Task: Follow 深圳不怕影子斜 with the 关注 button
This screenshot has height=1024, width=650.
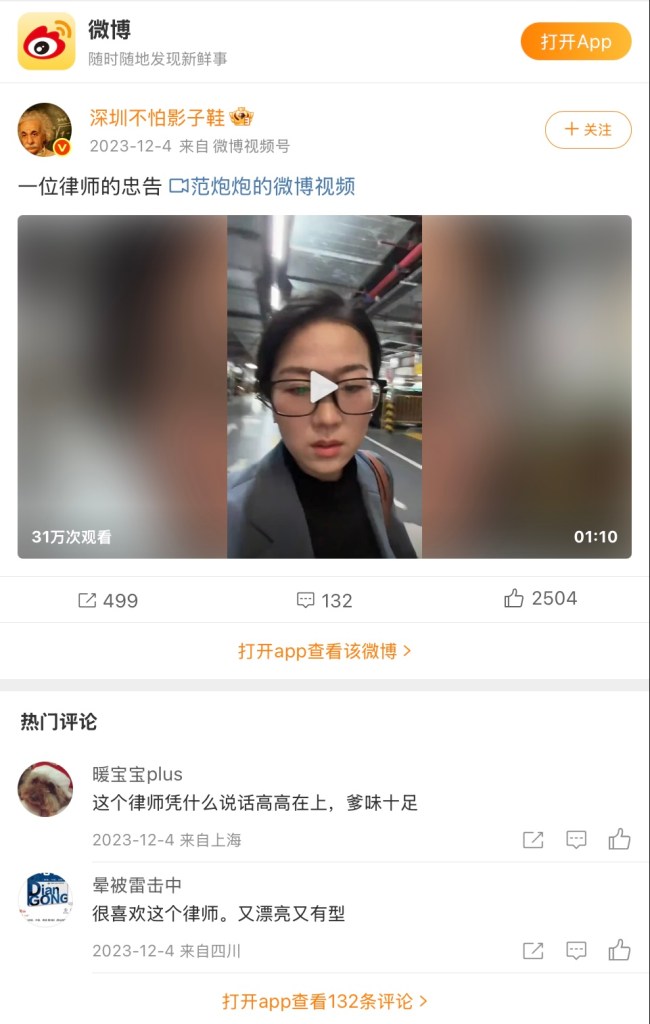Action: 588,130
